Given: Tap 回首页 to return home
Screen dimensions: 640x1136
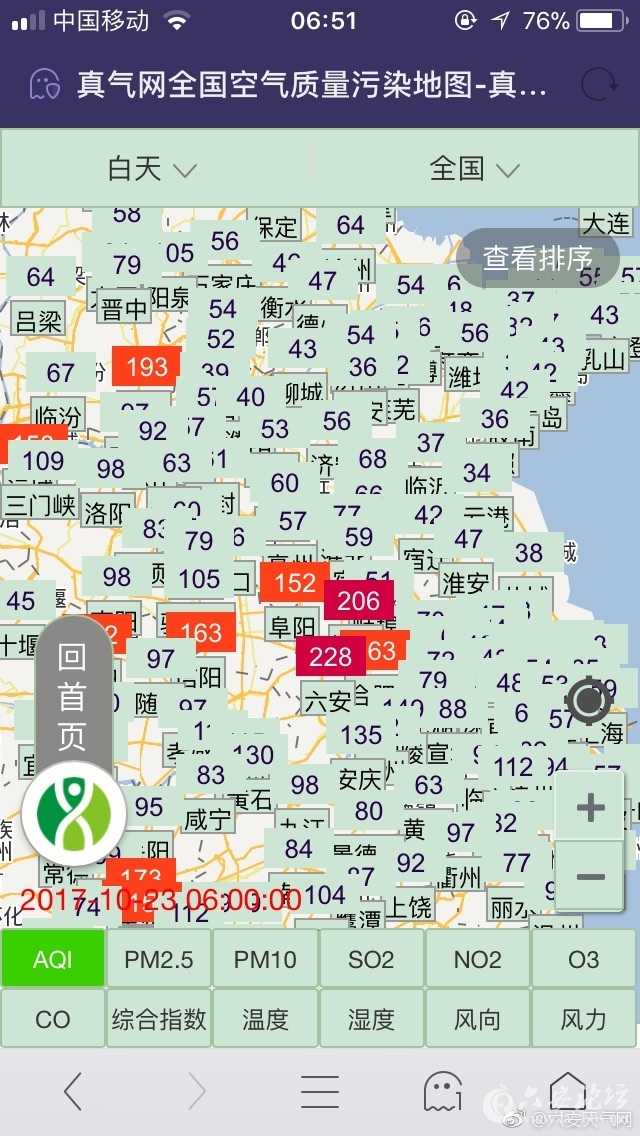Looking at the screenshot, I should [x=72, y=698].
